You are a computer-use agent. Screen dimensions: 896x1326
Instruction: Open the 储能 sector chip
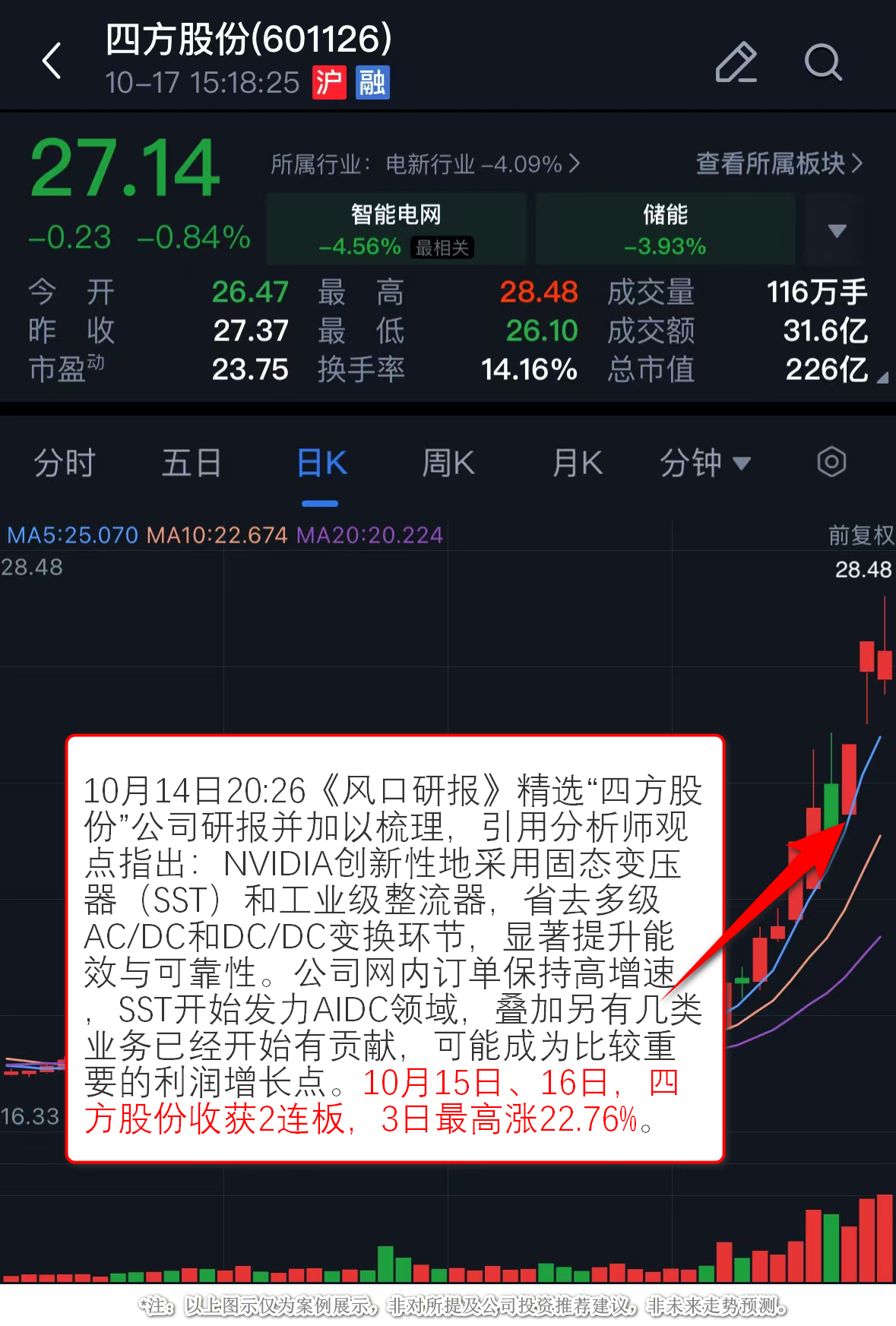665,229
